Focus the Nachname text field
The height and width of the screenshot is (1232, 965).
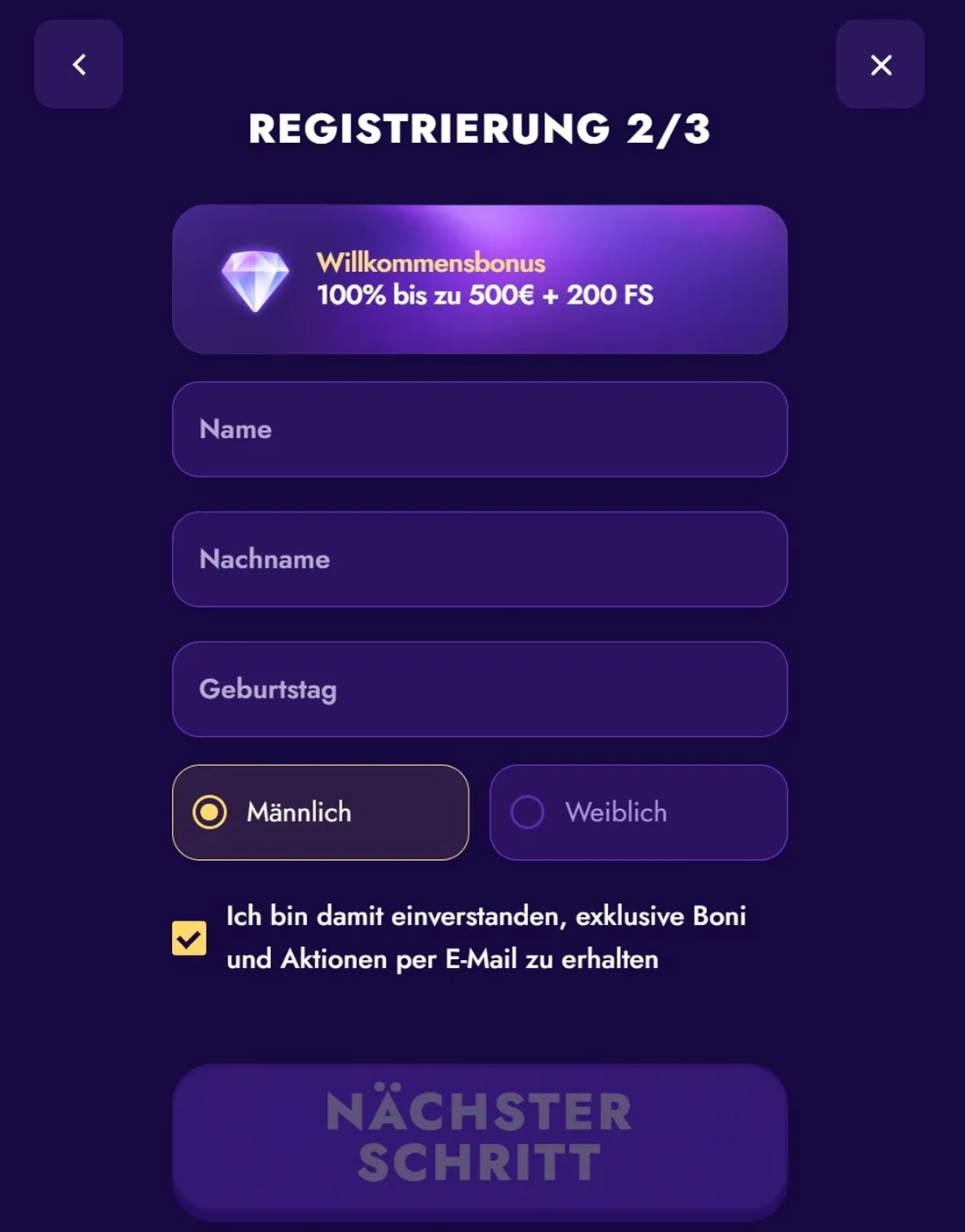(x=479, y=559)
